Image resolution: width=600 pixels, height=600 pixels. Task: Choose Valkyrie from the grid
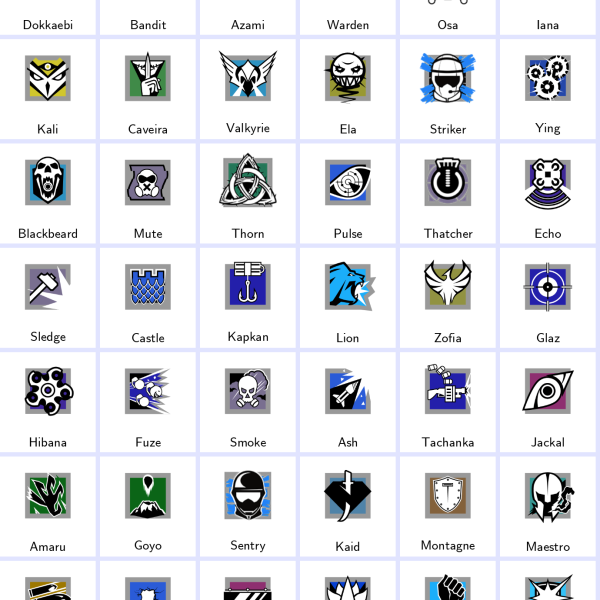tap(248, 80)
